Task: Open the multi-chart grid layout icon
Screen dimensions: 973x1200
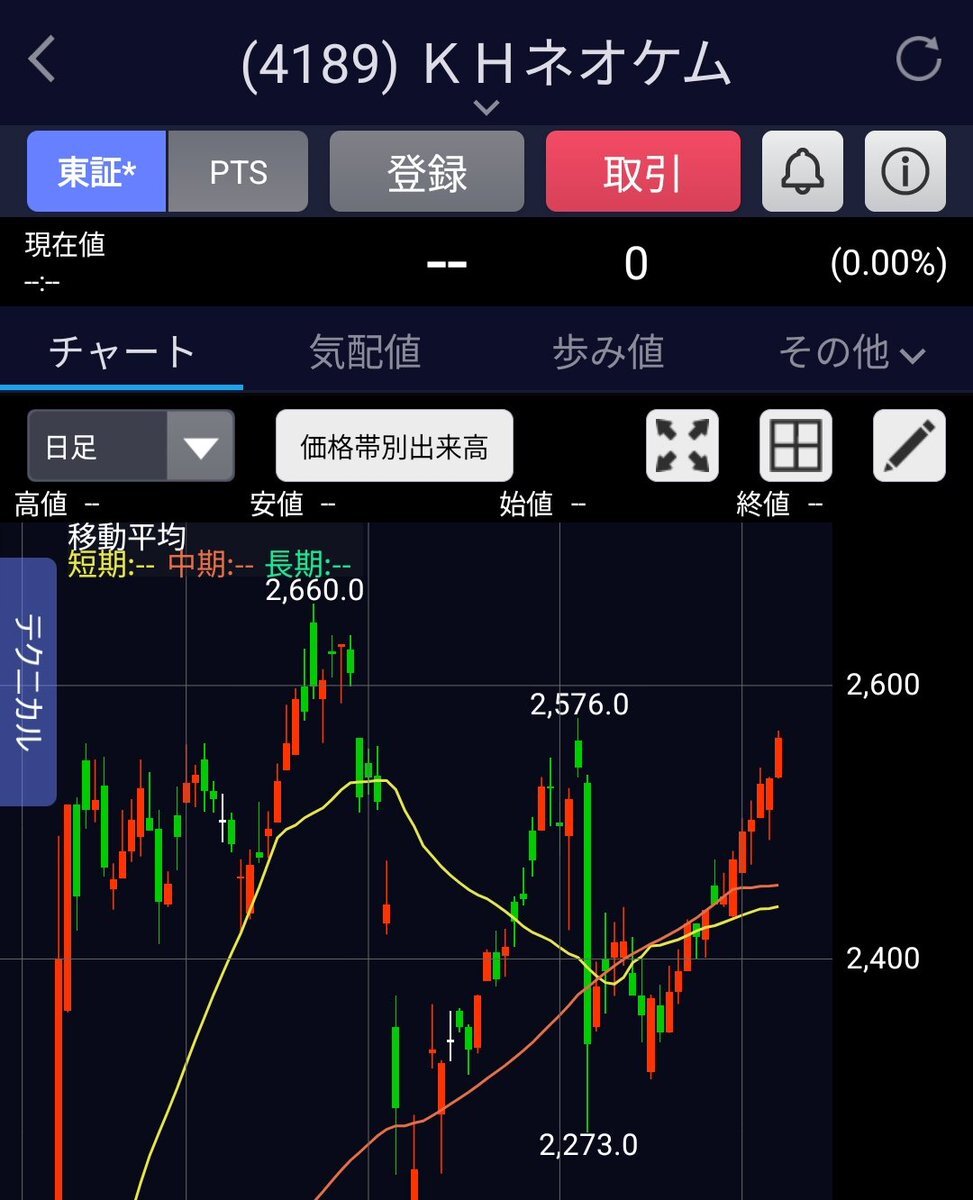Action: [794, 444]
